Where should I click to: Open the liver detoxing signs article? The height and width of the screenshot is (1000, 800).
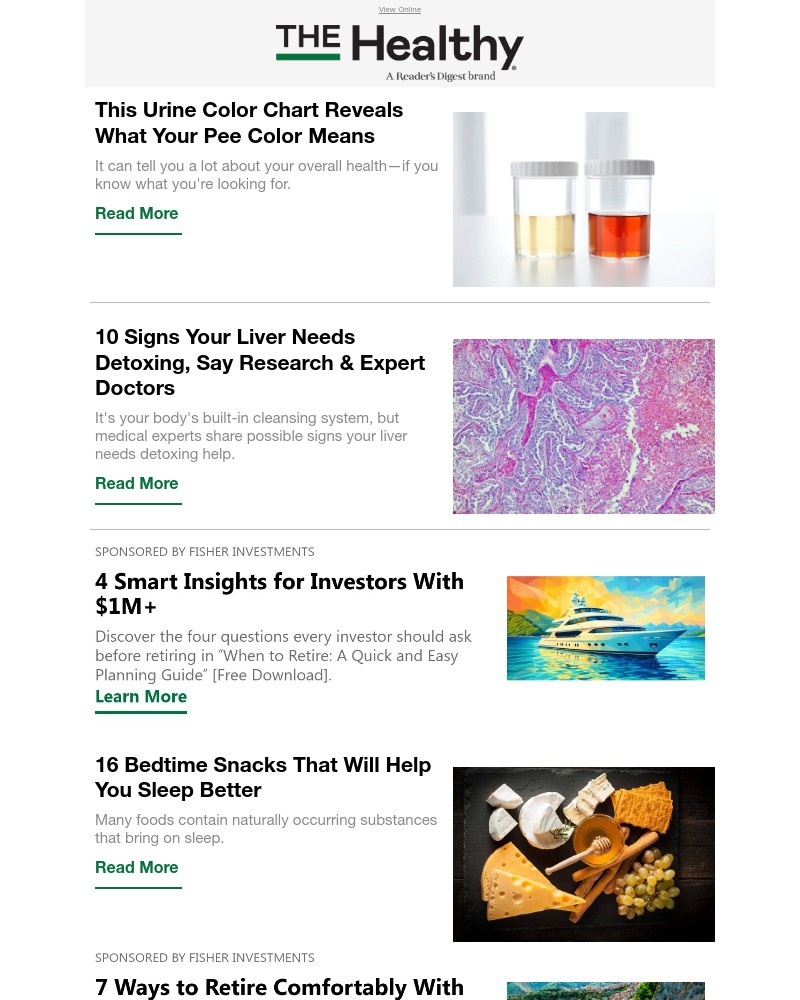[260, 362]
